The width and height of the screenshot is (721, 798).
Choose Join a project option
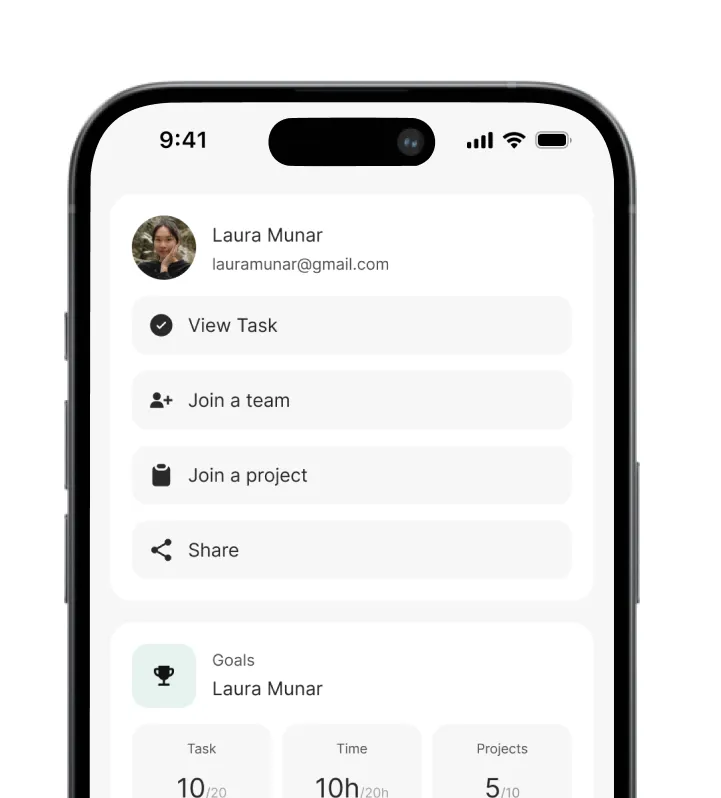tap(351, 475)
